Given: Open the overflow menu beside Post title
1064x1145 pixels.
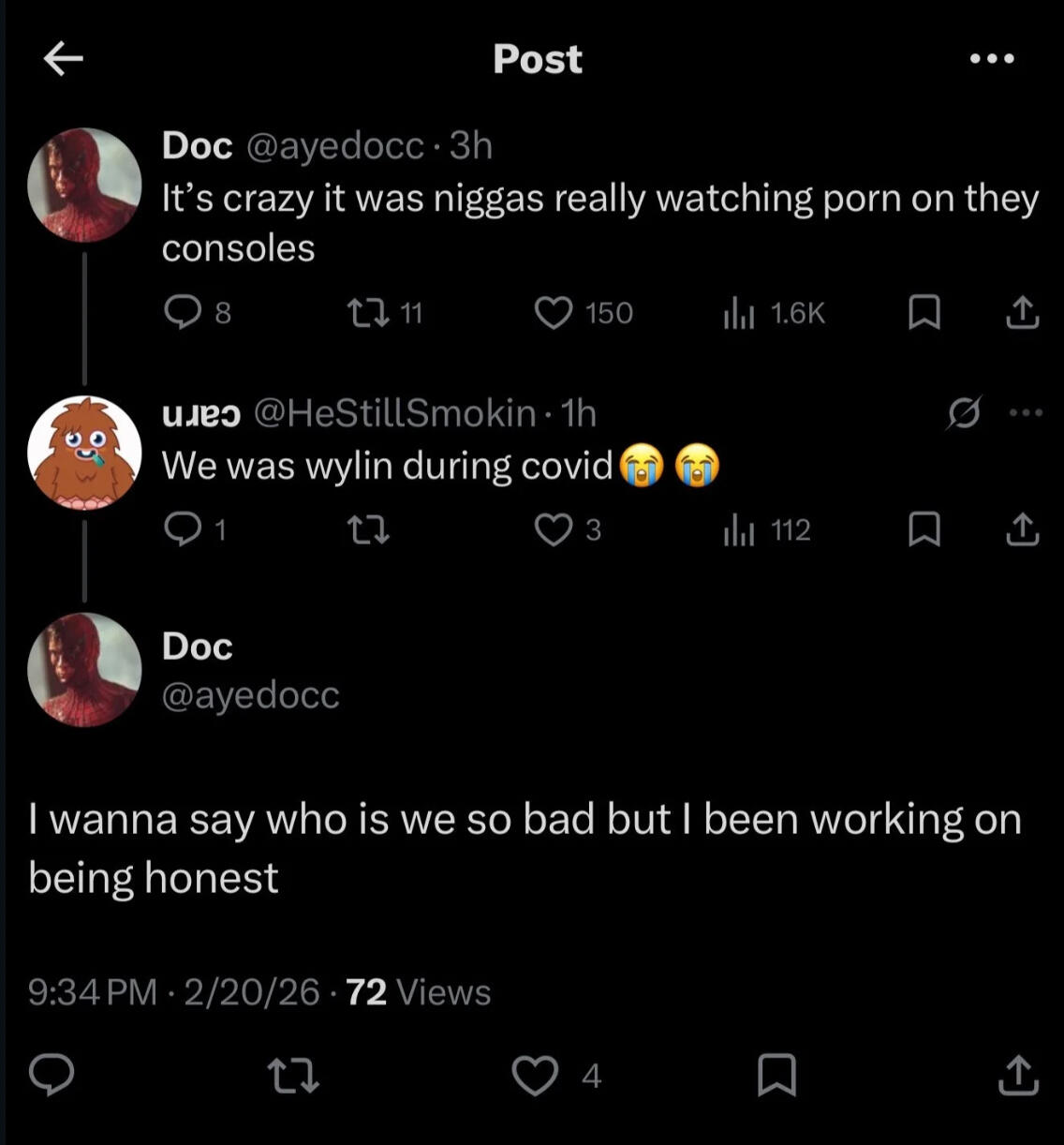Looking at the screenshot, I should [x=992, y=59].
